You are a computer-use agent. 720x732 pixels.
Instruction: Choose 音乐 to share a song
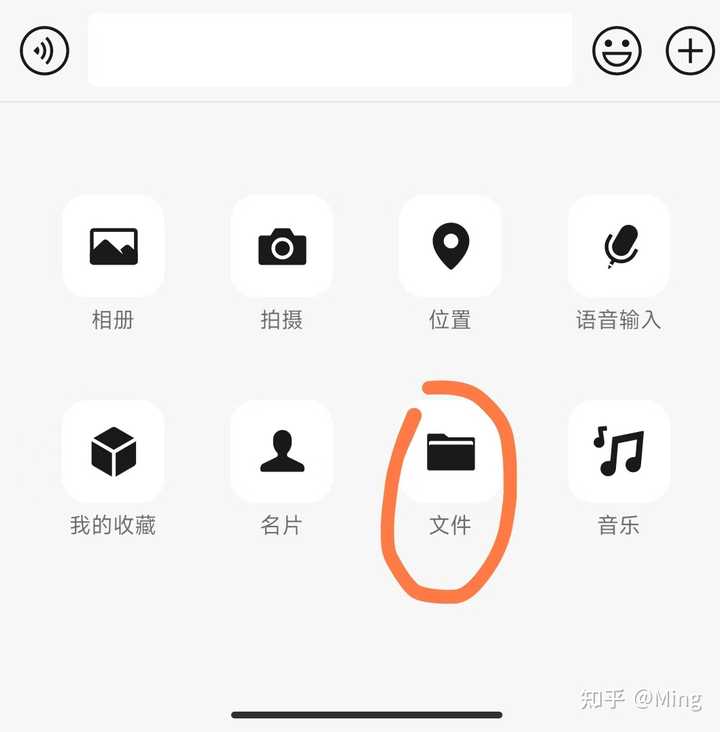coord(619,452)
